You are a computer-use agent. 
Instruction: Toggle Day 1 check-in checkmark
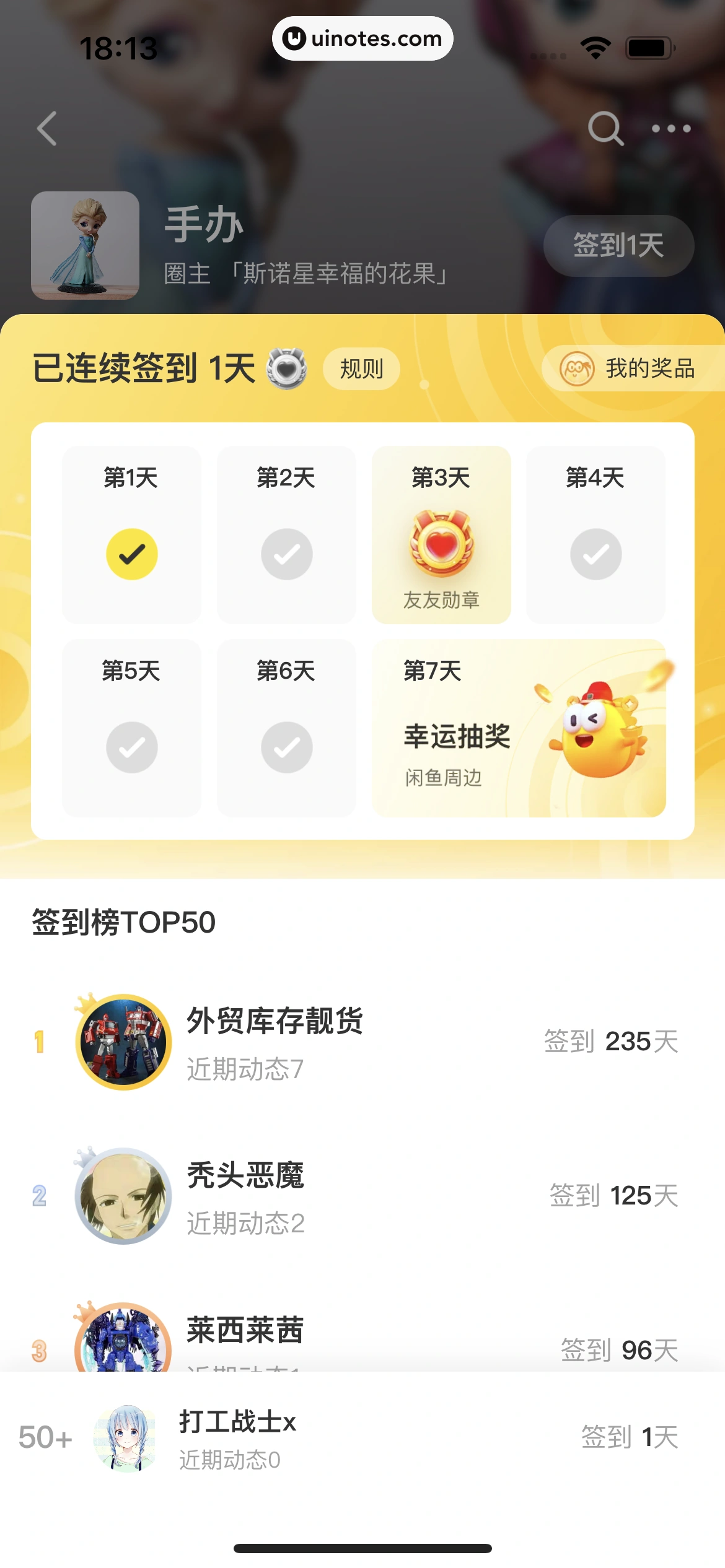click(x=131, y=554)
